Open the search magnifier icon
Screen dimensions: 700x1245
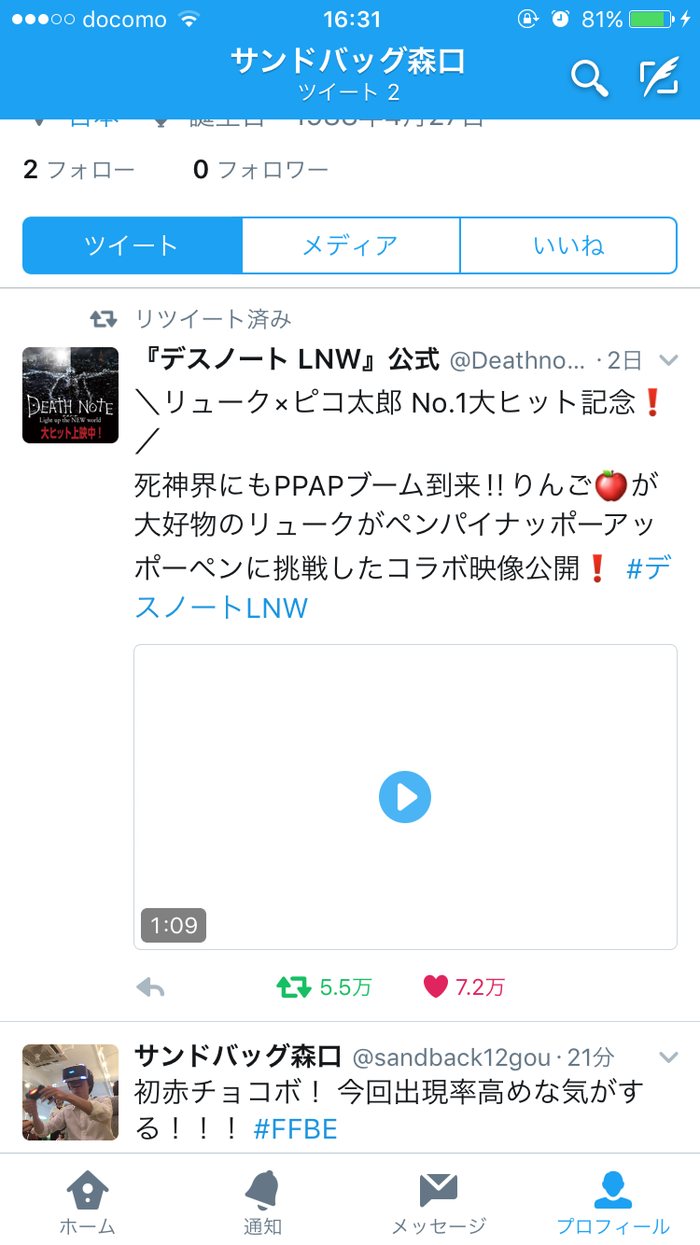589,78
